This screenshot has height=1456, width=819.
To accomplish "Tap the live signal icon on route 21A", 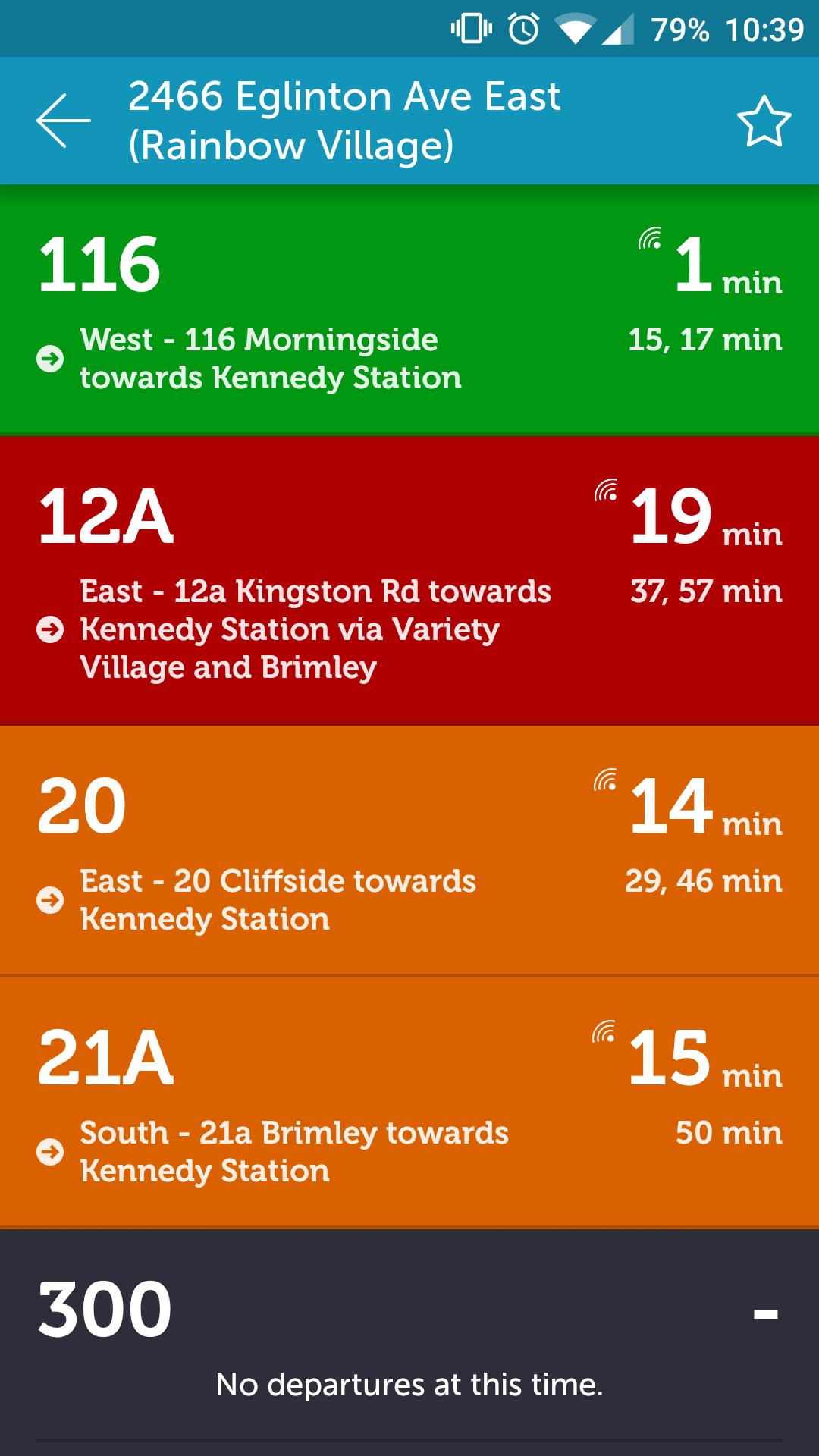I will [x=603, y=1031].
